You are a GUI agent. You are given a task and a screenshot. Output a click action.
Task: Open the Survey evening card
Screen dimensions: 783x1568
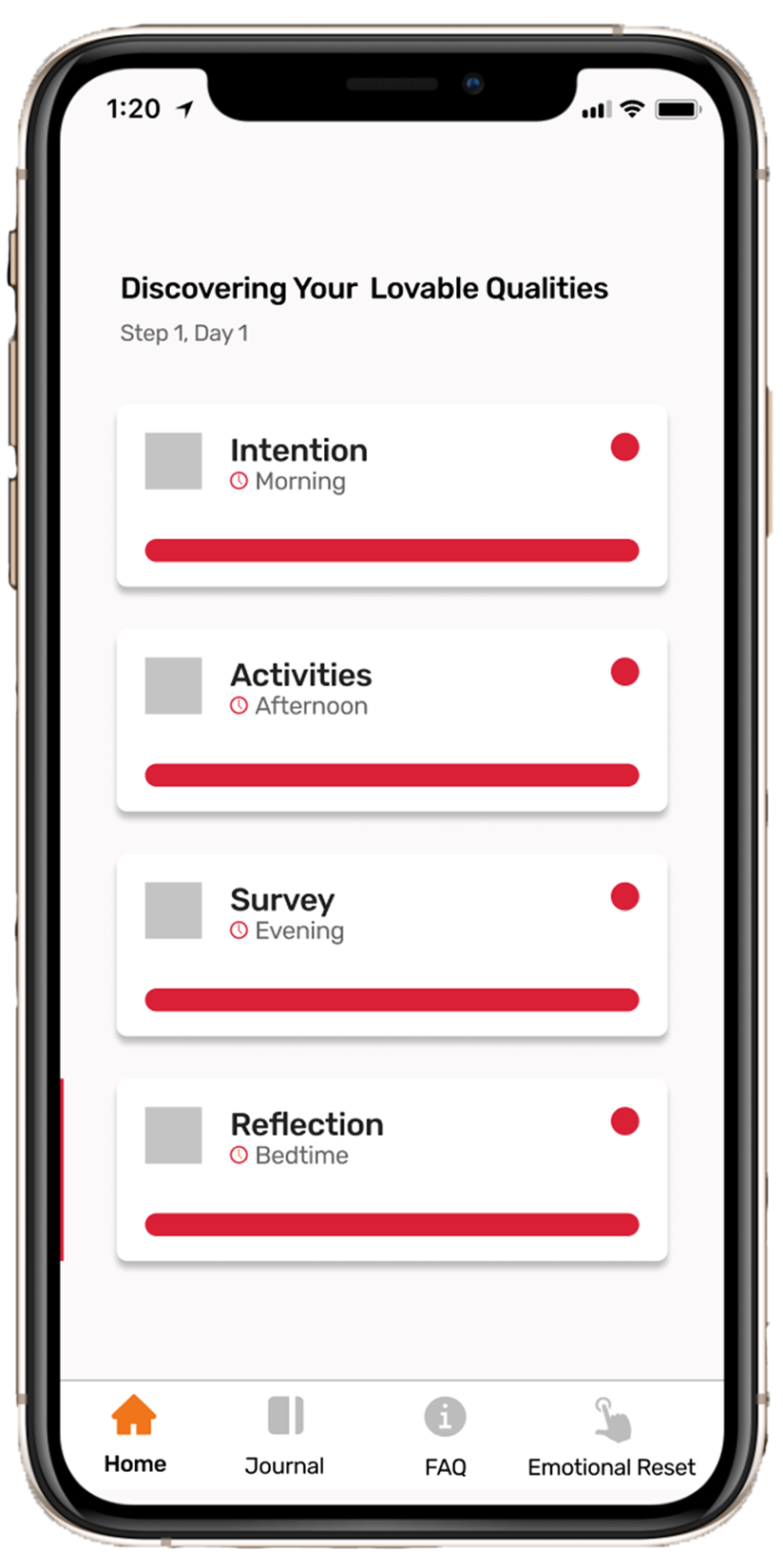tap(391, 946)
